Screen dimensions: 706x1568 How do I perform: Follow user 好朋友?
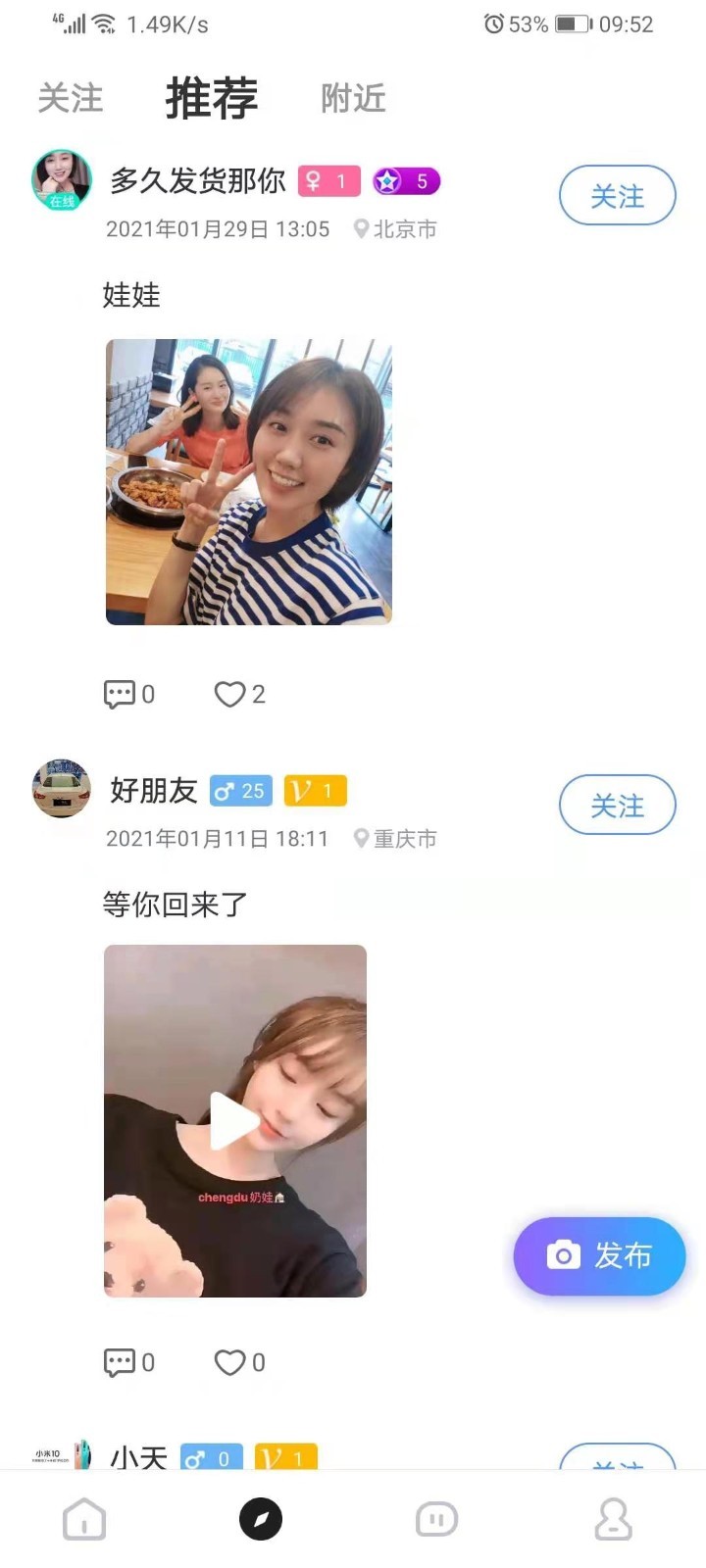(617, 805)
